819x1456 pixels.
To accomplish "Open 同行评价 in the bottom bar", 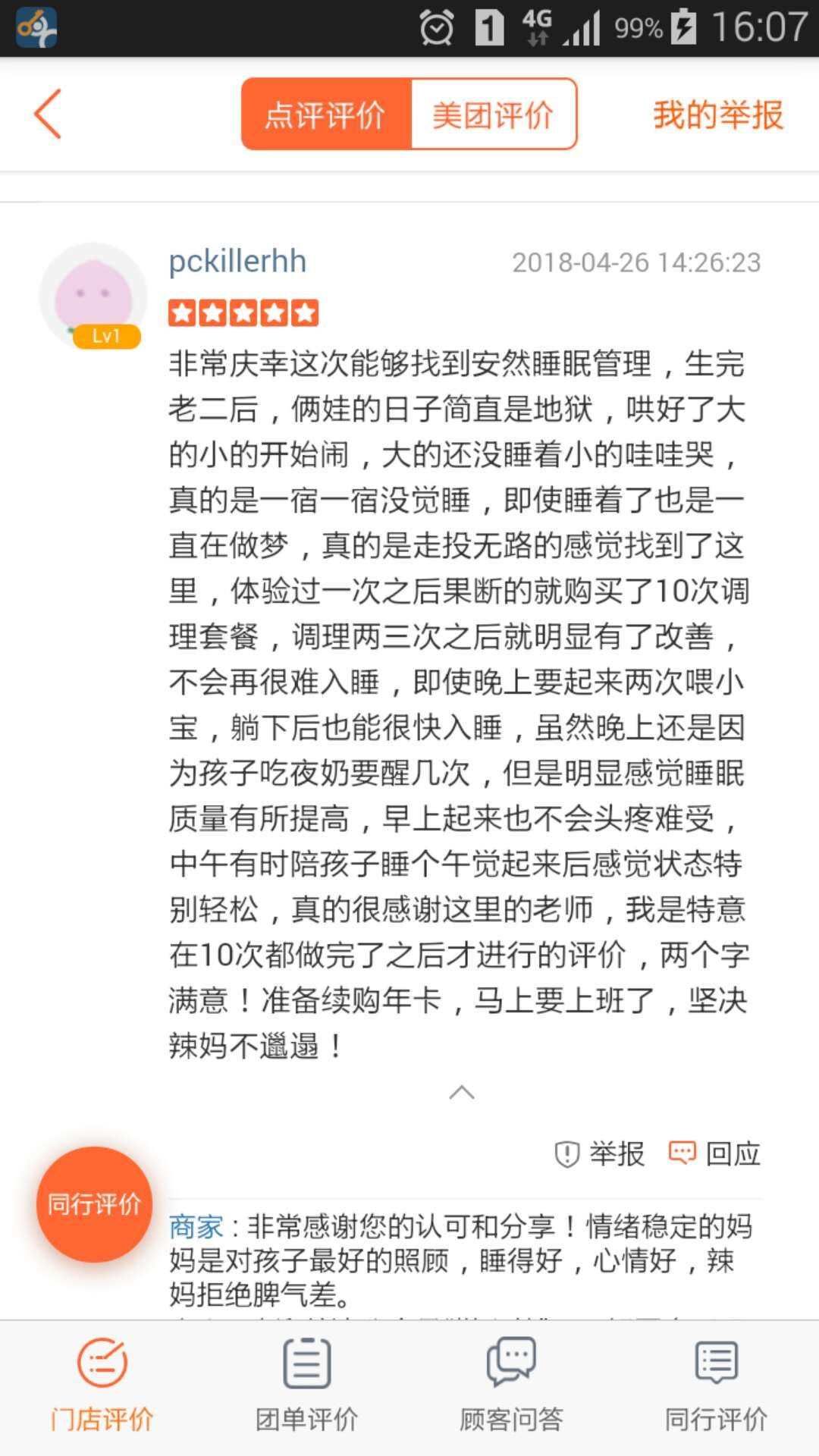I will pos(717,1385).
